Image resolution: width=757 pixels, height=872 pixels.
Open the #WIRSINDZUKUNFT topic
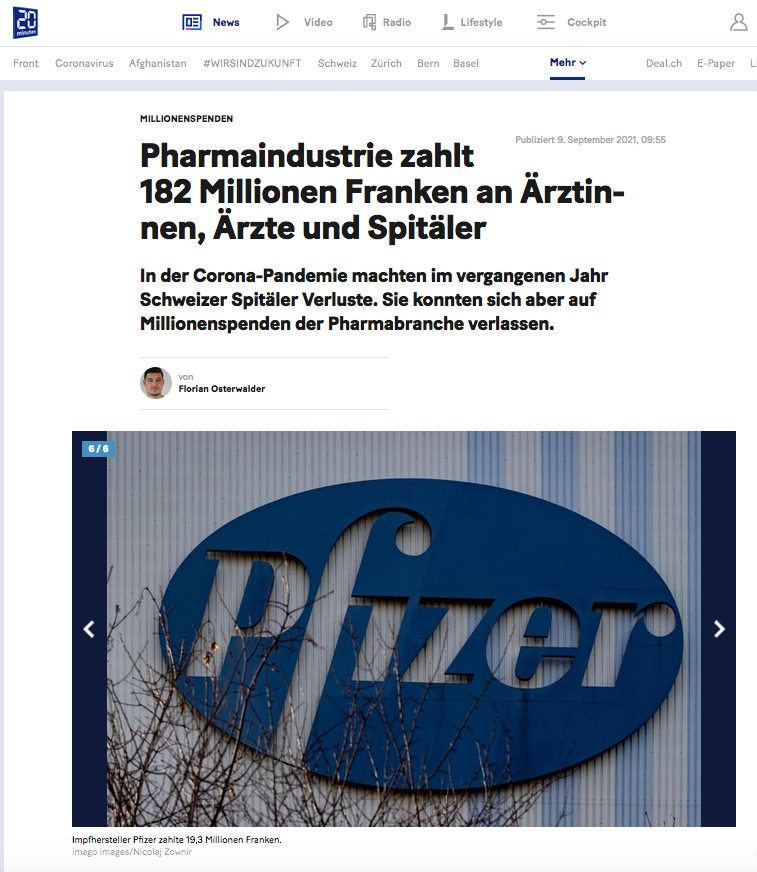[252, 63]
